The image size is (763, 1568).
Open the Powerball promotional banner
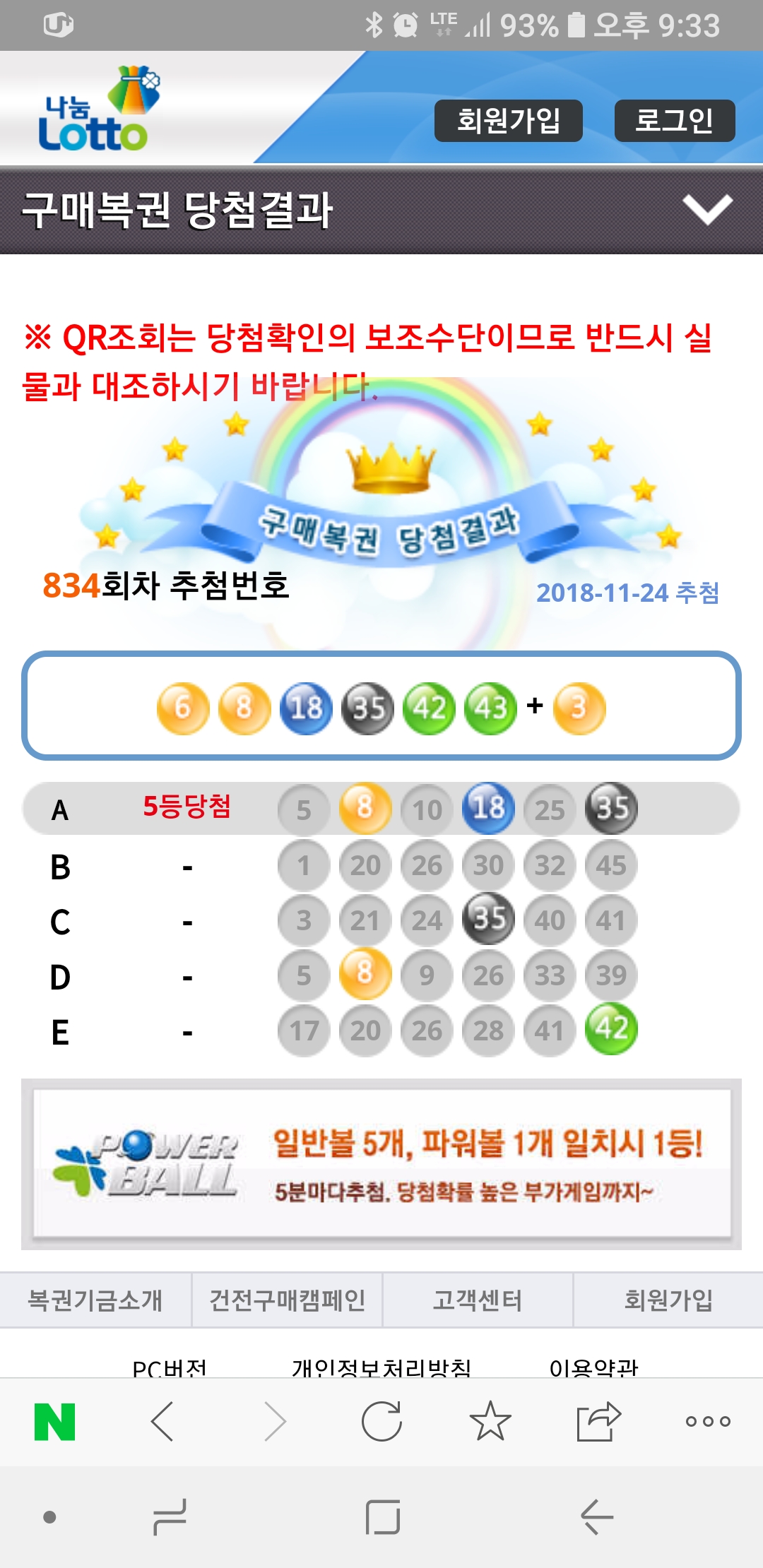(x=381, y=1164)
